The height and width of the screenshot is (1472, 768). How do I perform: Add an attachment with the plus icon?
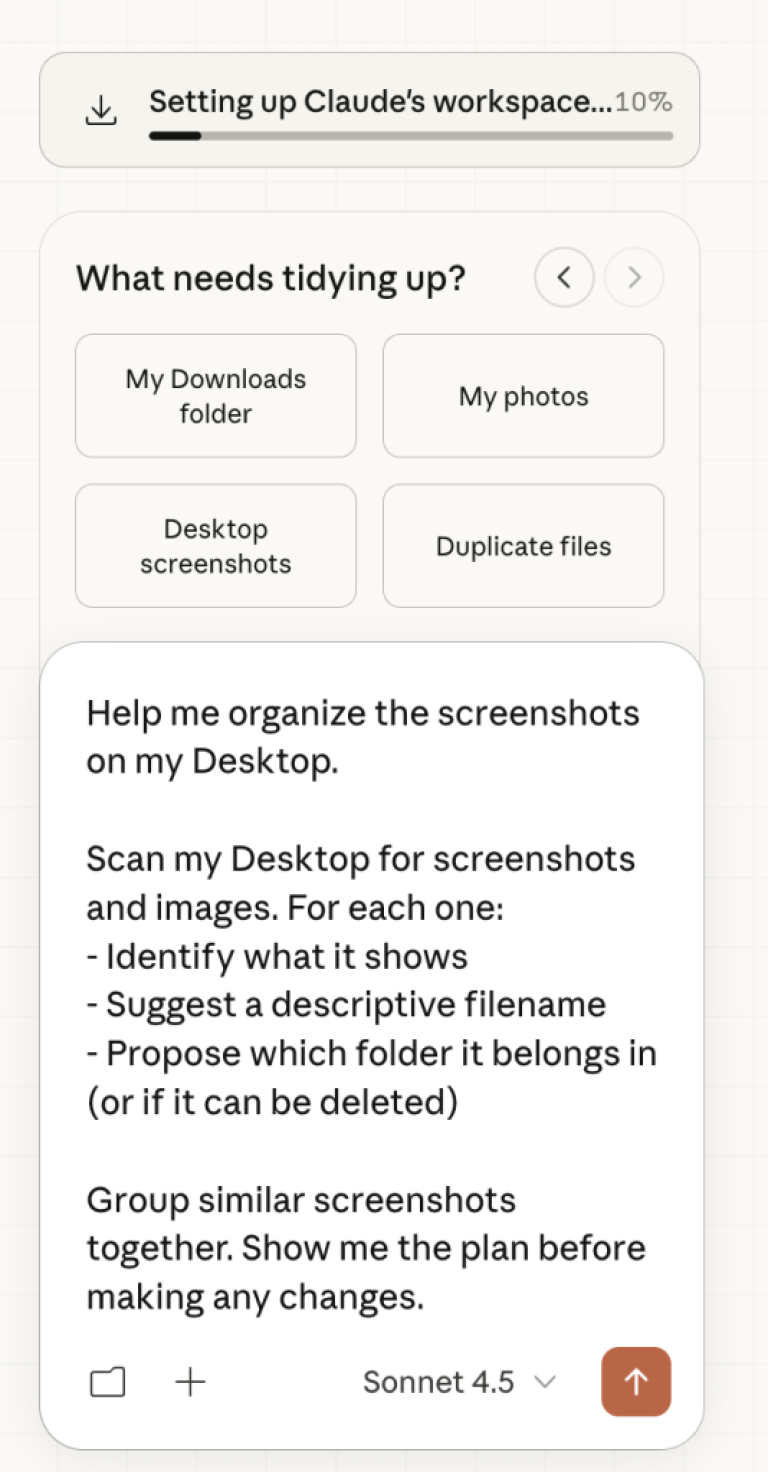pyautogui.click(x=190, y=1382)
